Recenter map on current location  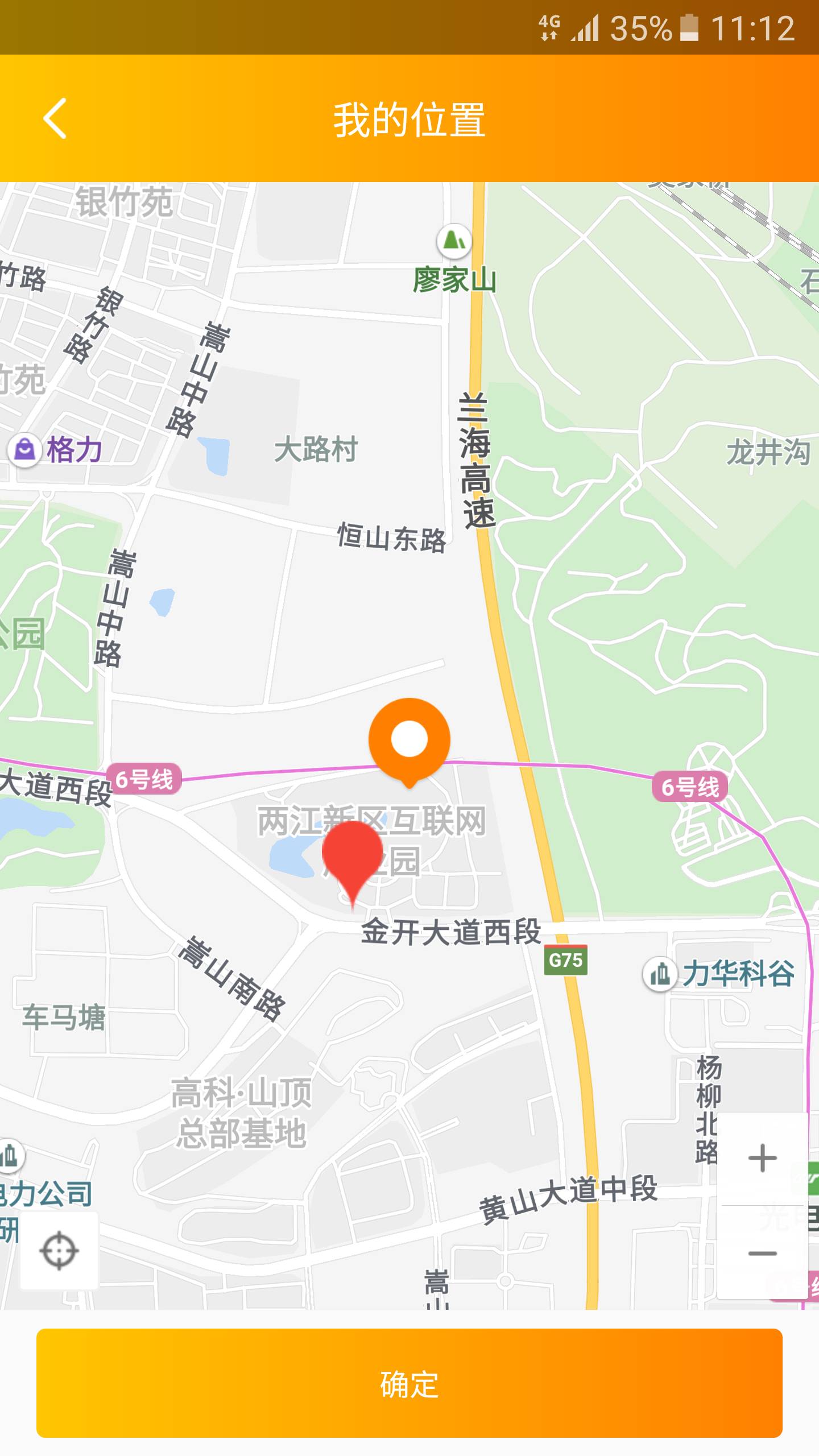point(59,1251)
